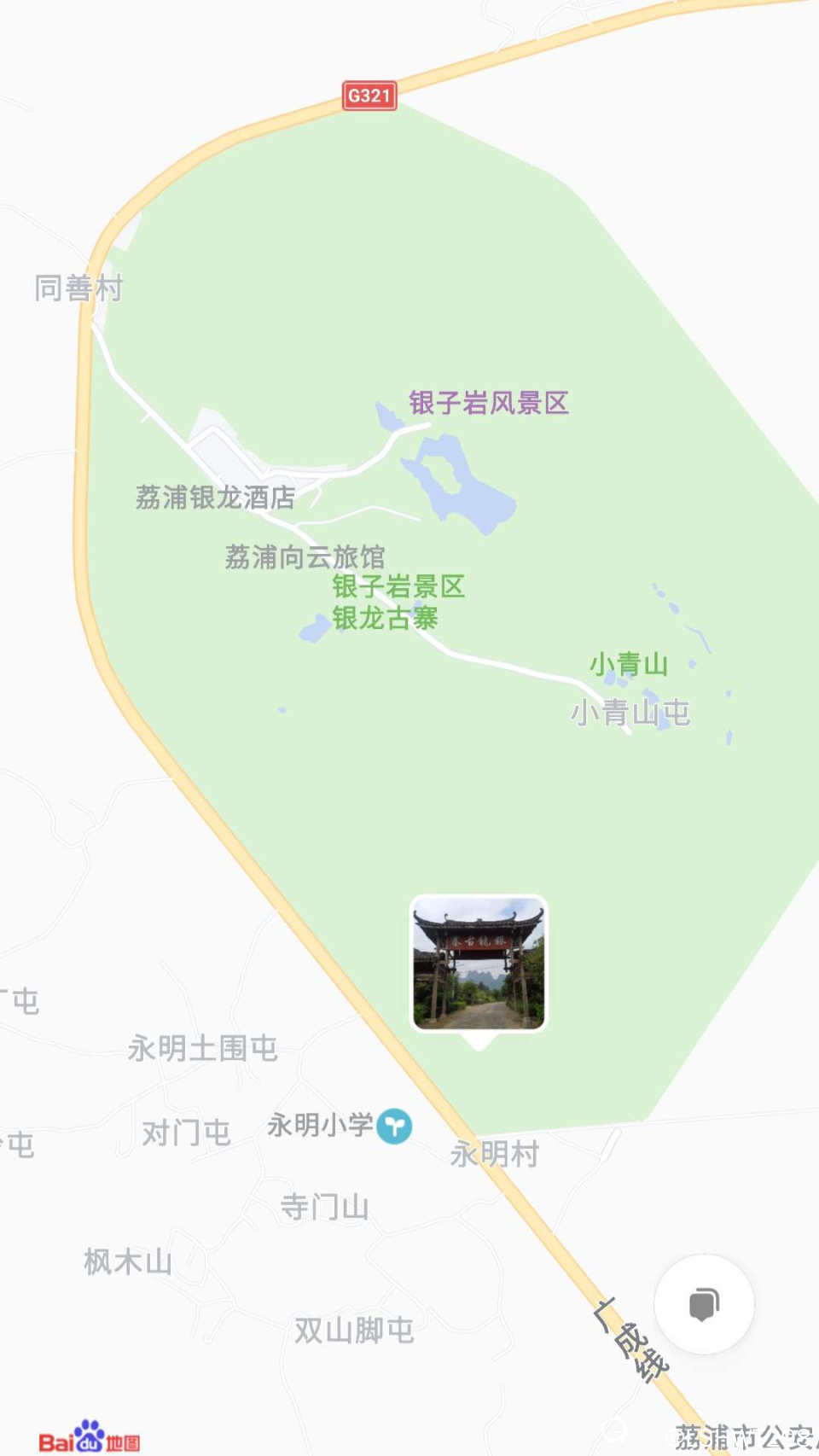Open the 银龙古寨 place label

point(385,618)
